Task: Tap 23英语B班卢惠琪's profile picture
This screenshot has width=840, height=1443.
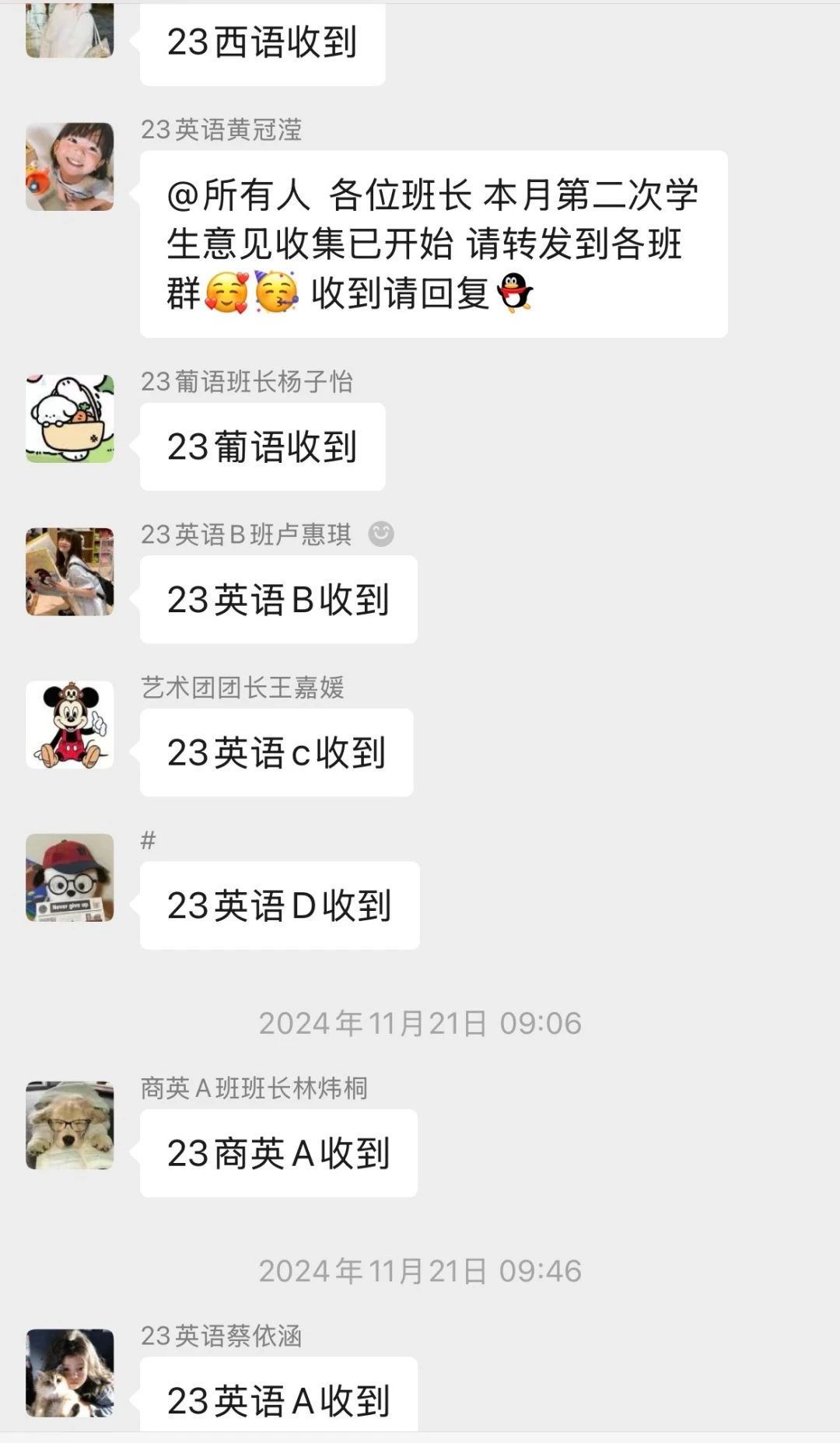Action: tap(70, 572)
